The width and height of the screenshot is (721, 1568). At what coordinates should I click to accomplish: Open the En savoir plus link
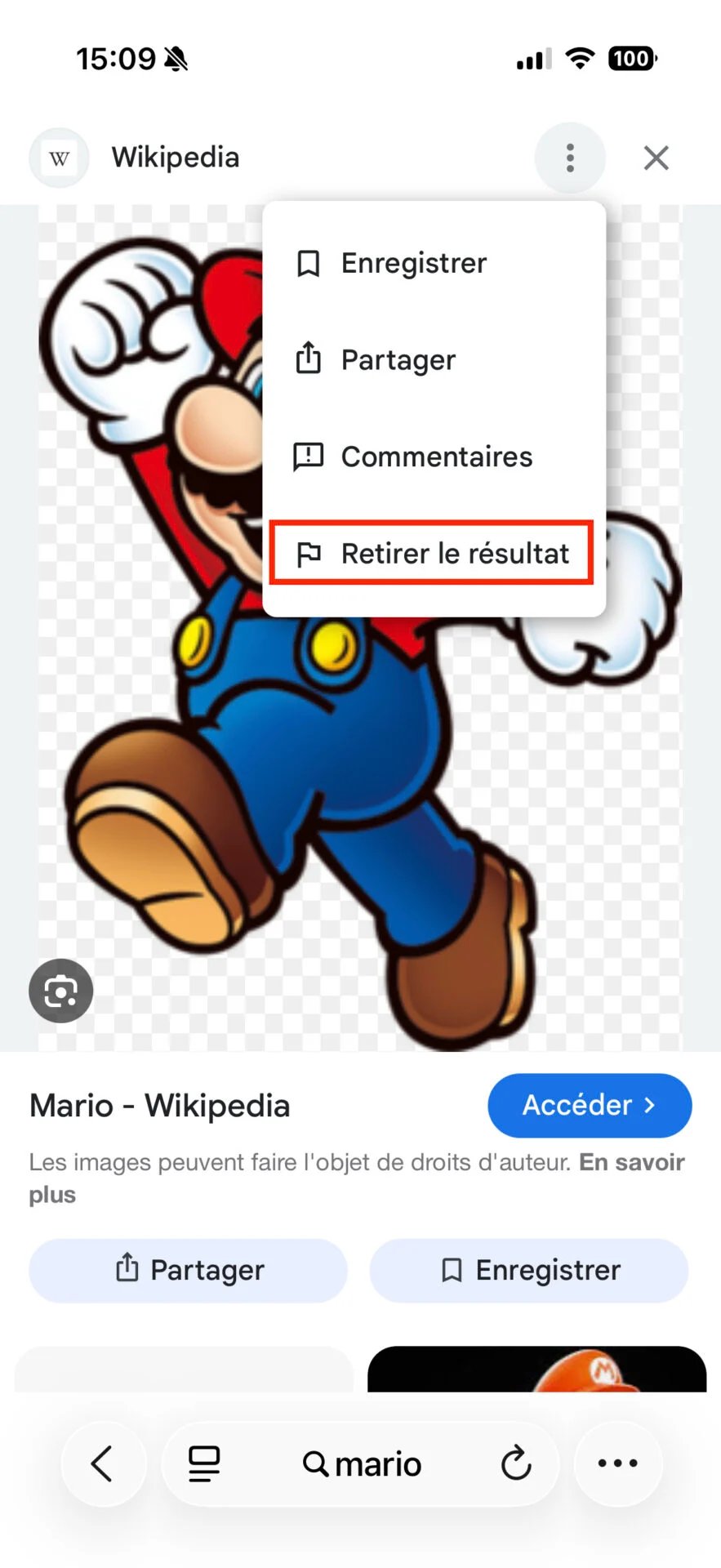tap(630, 1162)
